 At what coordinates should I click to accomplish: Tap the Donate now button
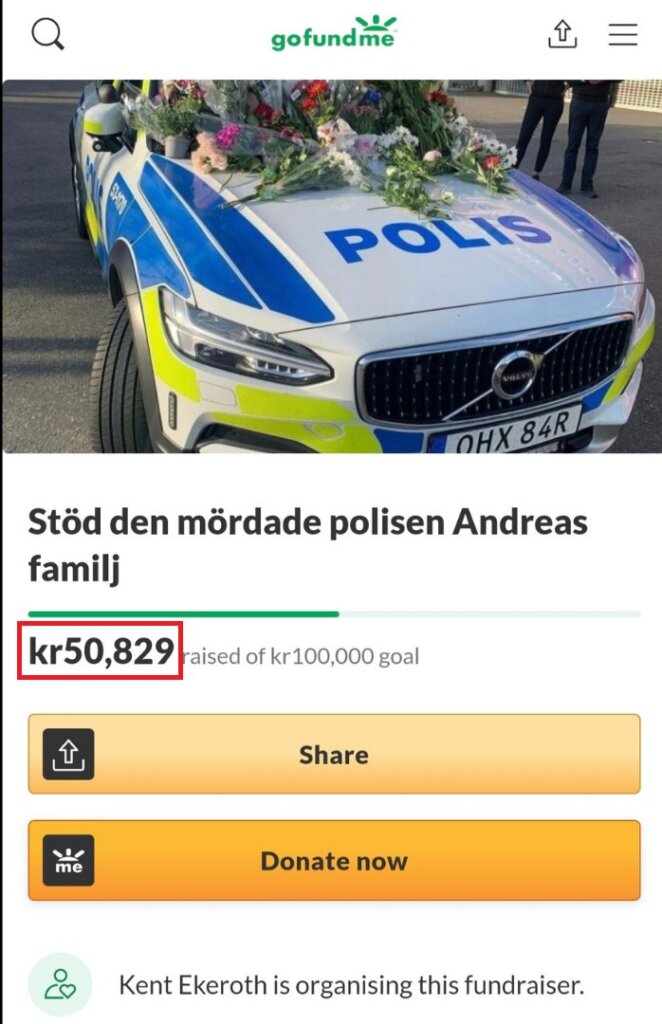tap(334, 861)
